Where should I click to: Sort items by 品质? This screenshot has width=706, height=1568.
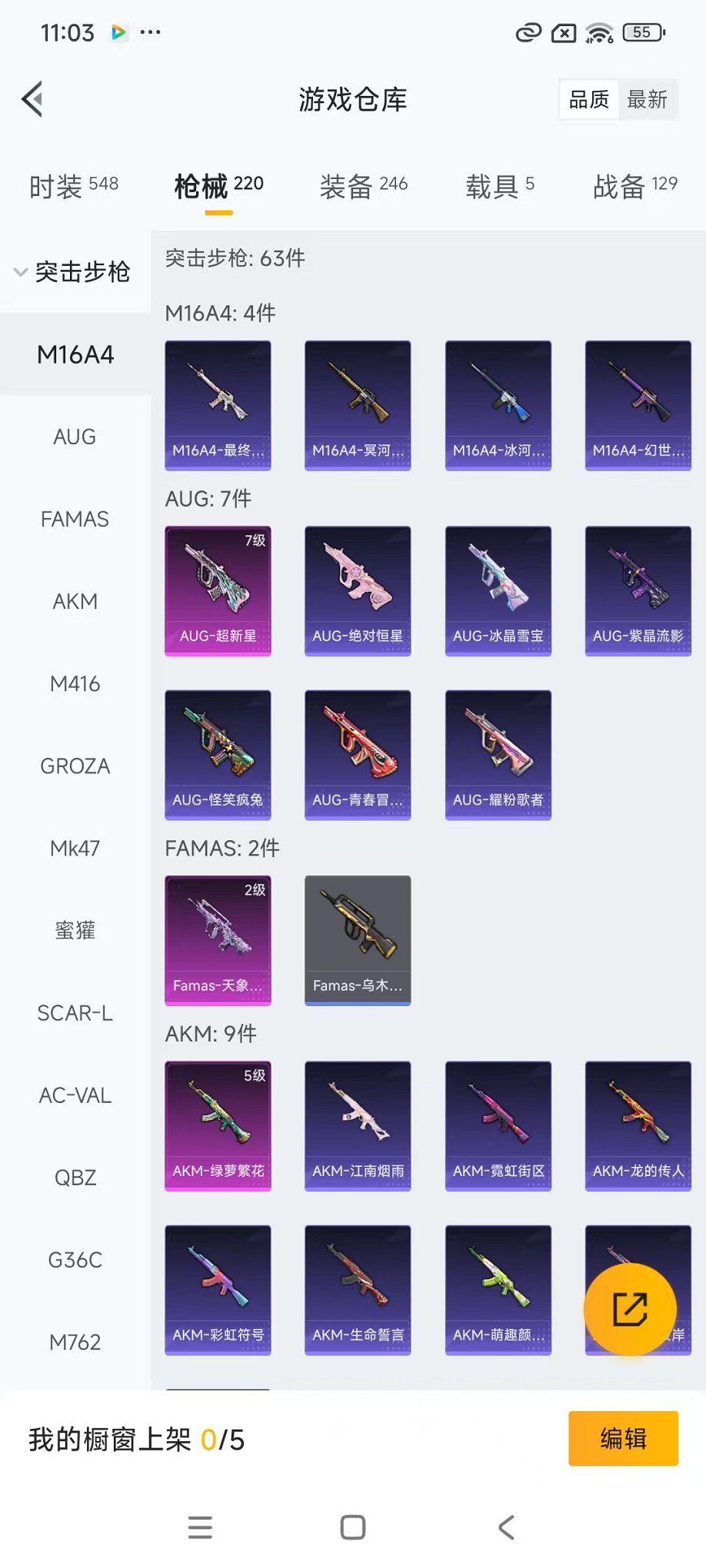(588, 100)
